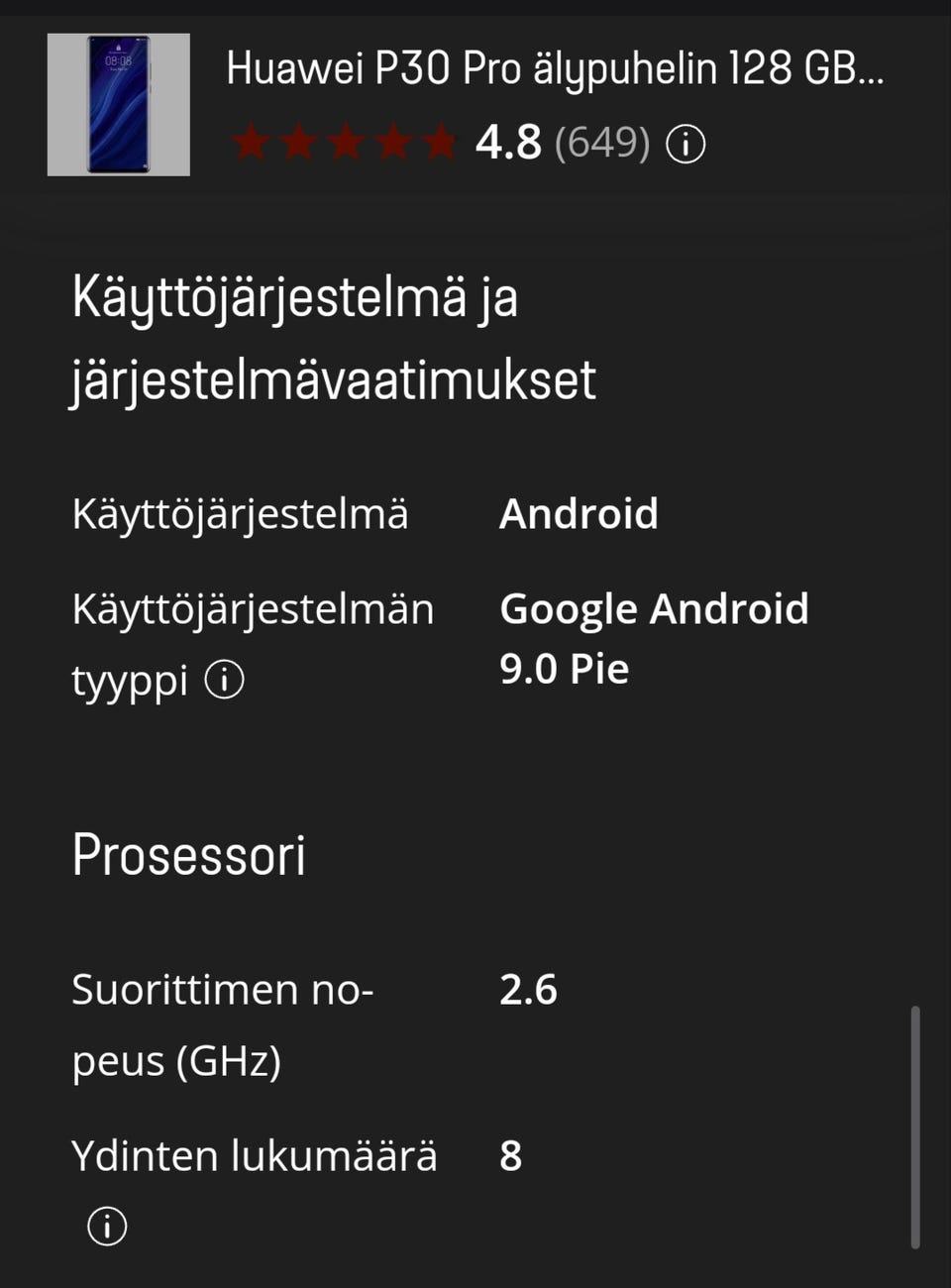
Task: Open the rating details info icon
Action: pyautogui.click(x=686, y=145)
